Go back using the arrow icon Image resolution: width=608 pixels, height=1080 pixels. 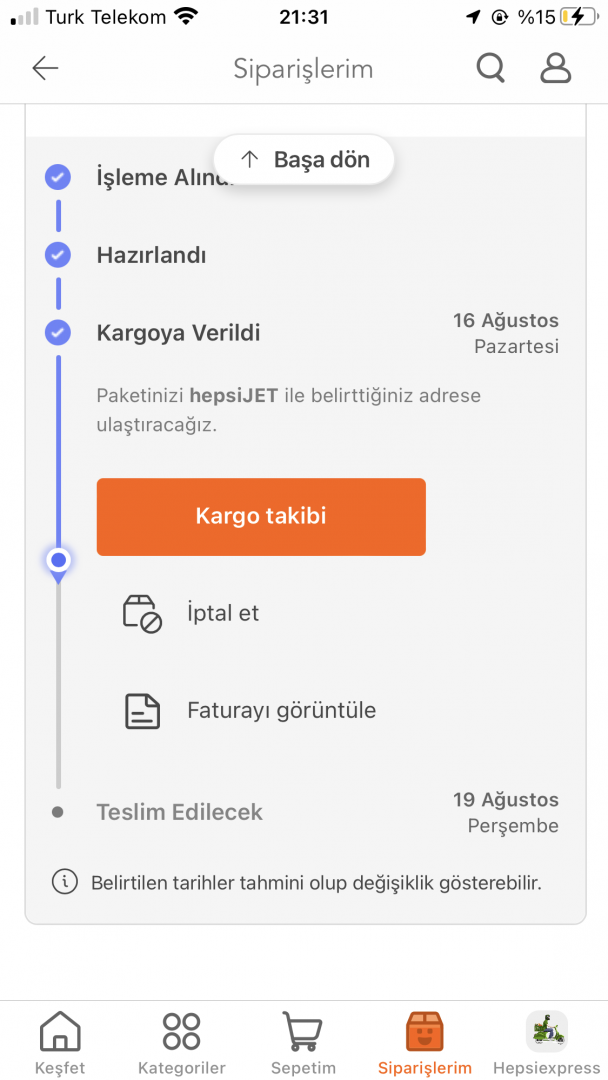[x=45, y=68]
